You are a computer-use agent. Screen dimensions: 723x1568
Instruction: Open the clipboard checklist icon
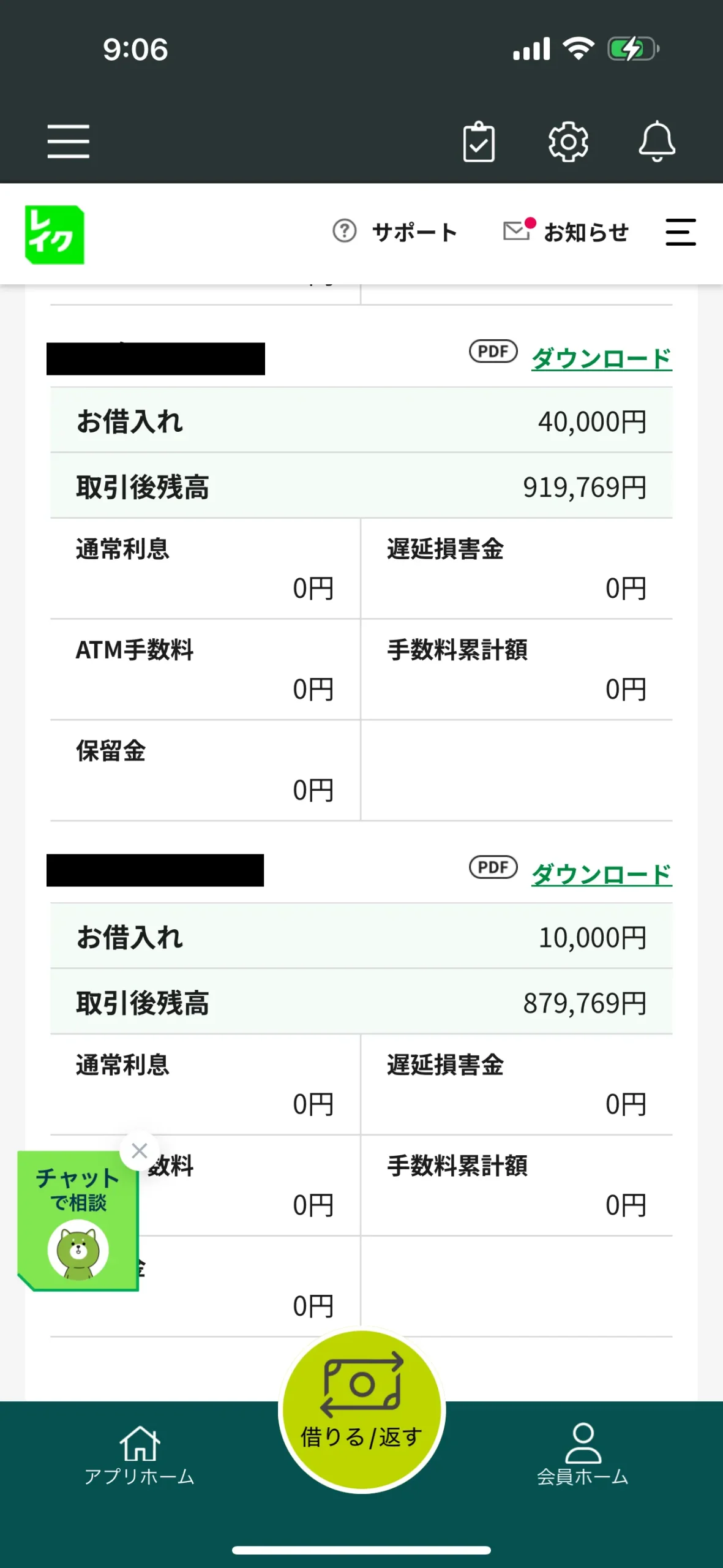pyautogui.click(x=479, y=141)
